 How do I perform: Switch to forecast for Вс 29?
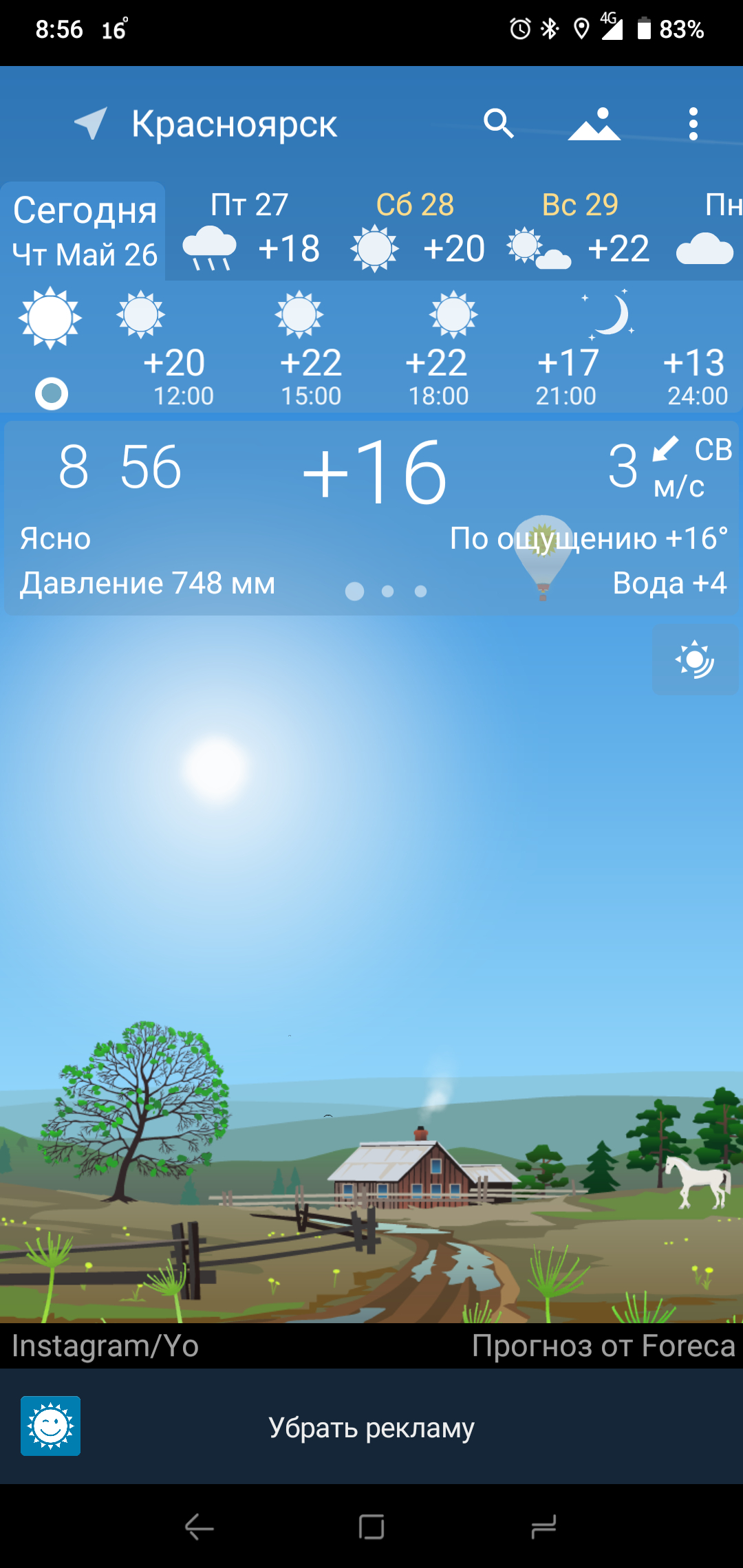point(580,231)
